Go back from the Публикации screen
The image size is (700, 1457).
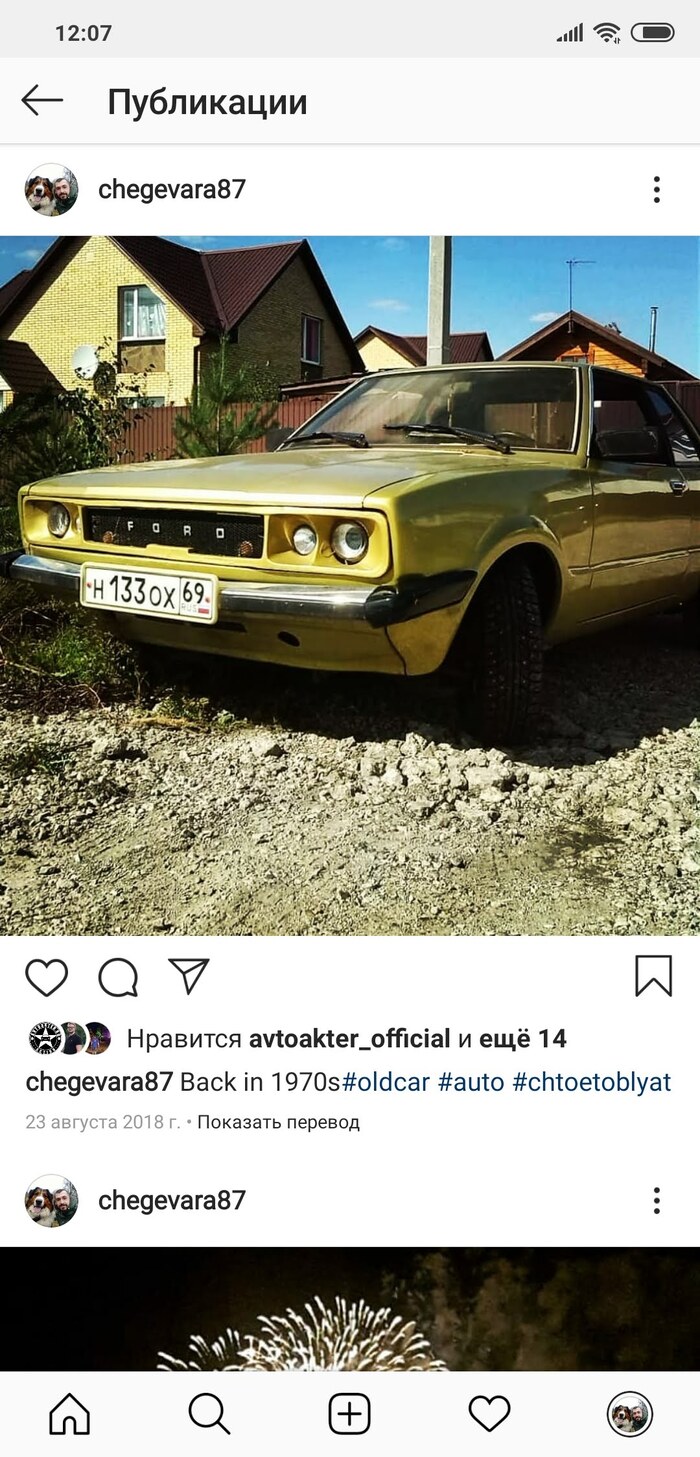tap(42, 100)
